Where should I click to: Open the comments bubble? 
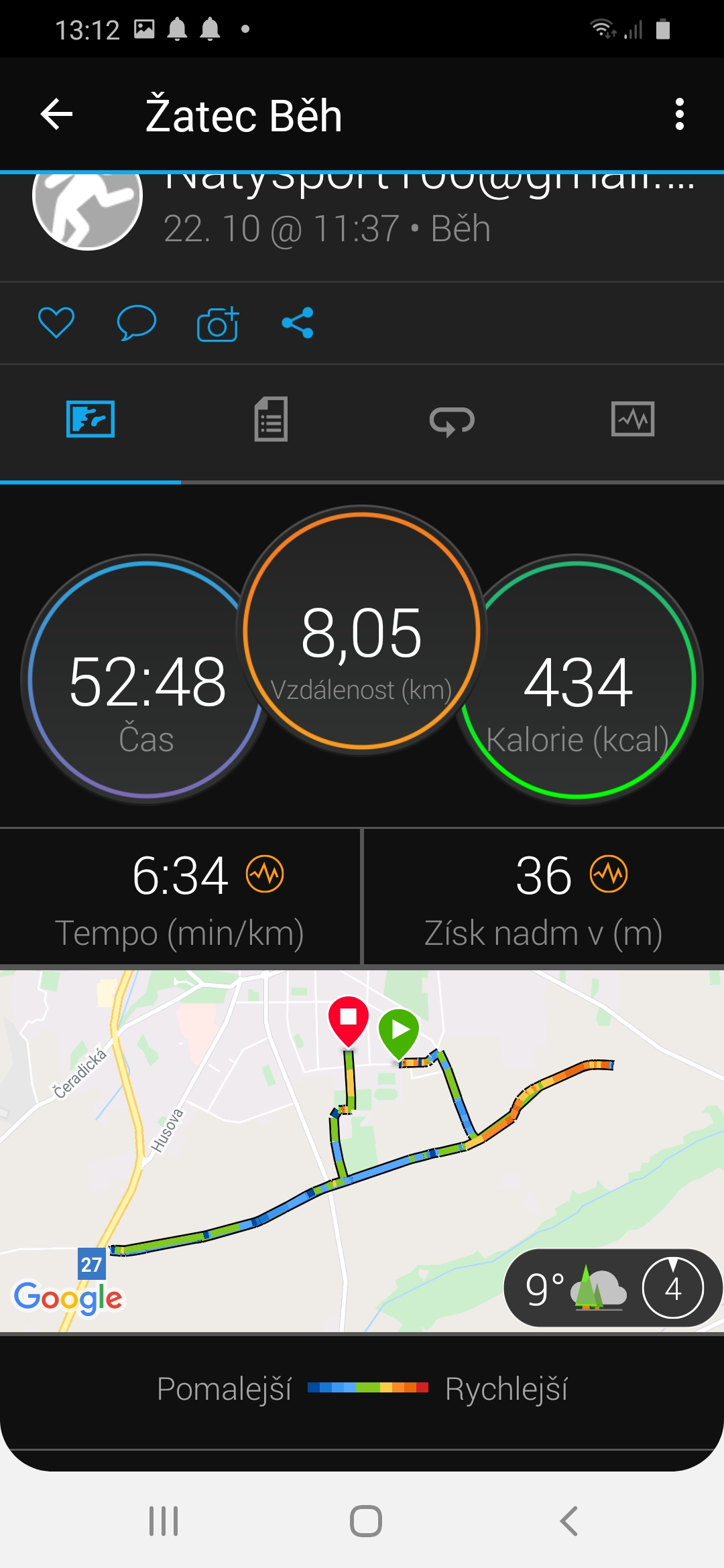(137, 323)
